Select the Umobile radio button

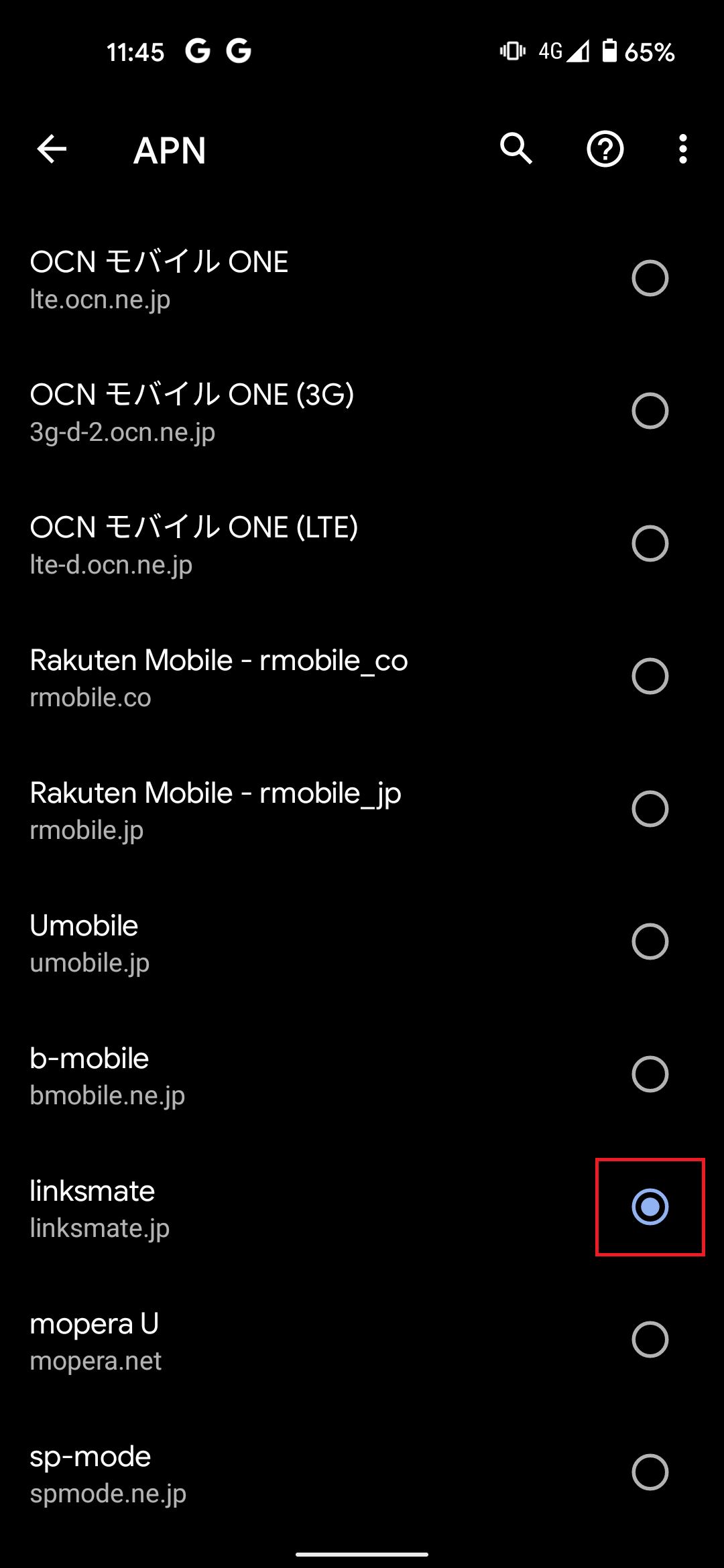[650, 941]
